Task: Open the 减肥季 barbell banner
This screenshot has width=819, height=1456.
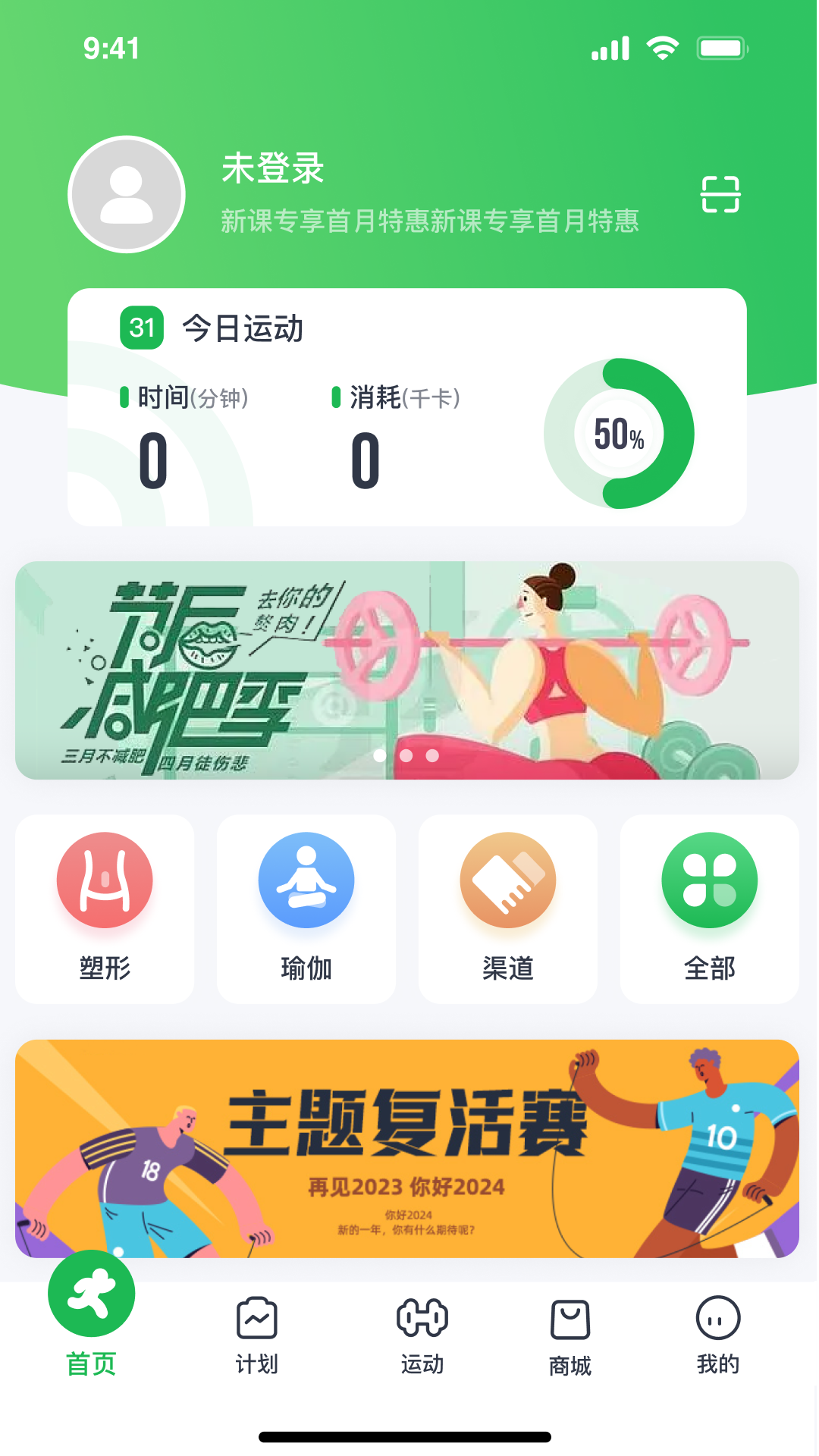Action: click(406, 670)
